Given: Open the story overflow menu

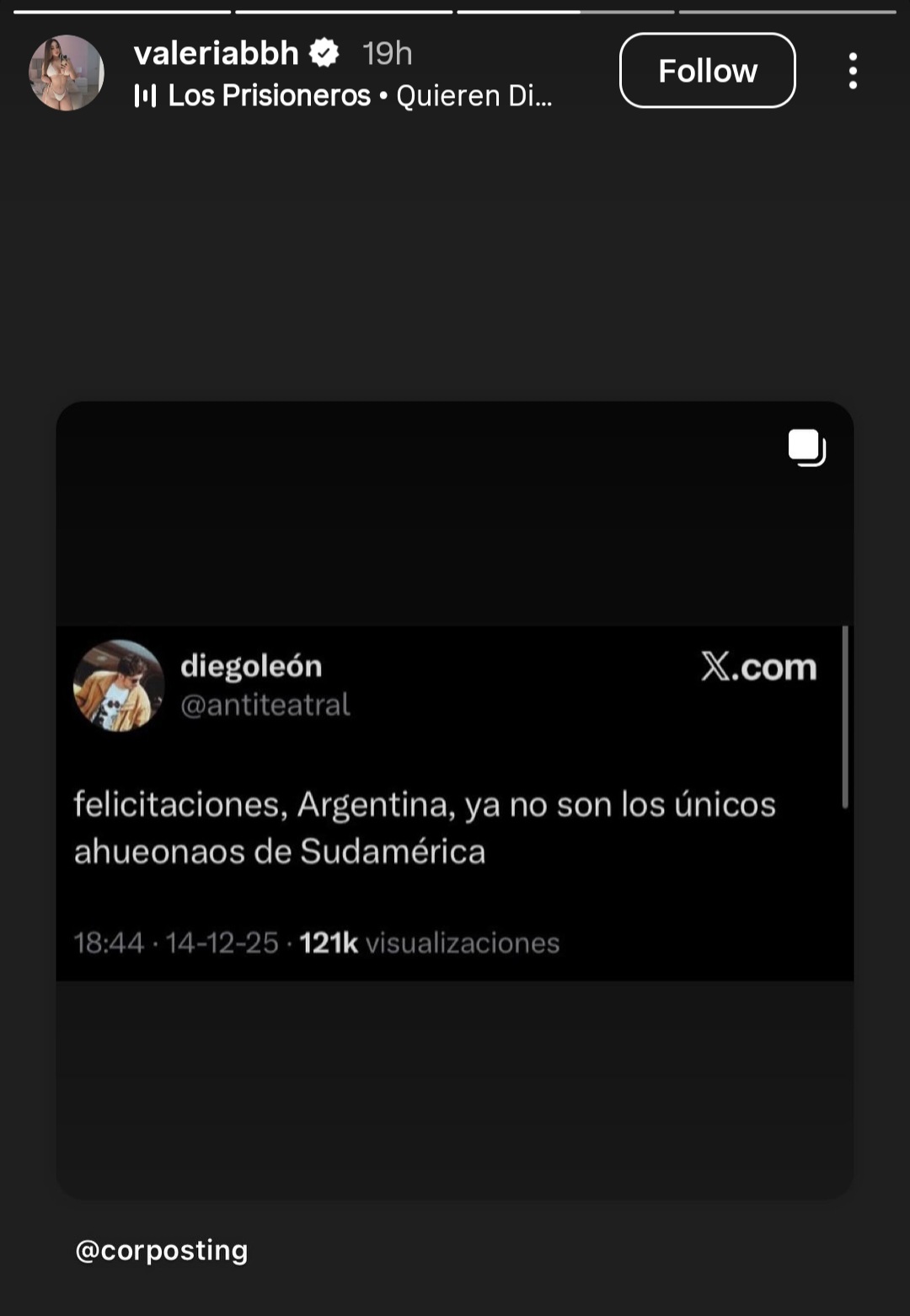Looking at the screenshot, I should tap(853, 71).
